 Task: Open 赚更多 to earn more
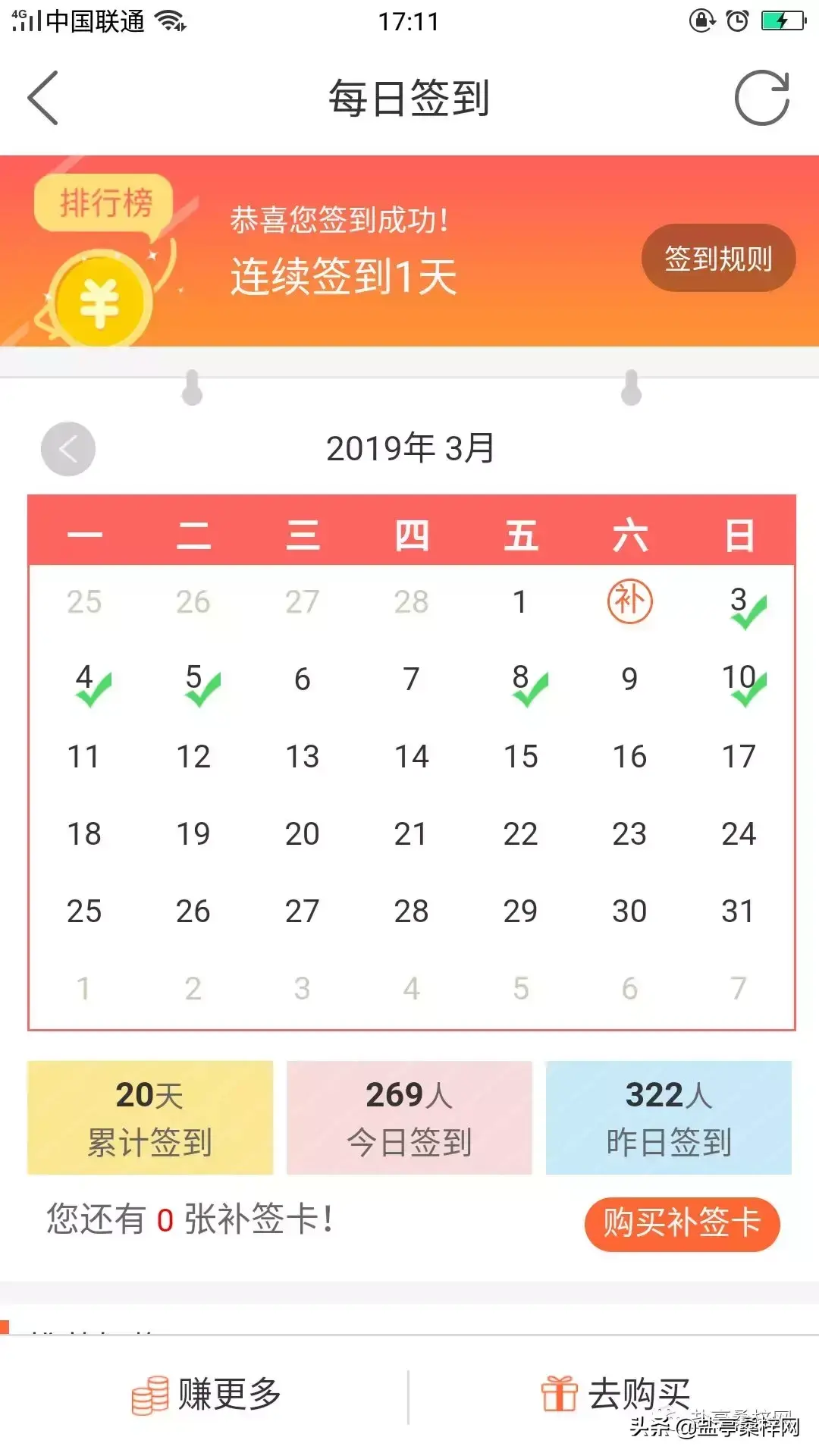click(206, 1395)
